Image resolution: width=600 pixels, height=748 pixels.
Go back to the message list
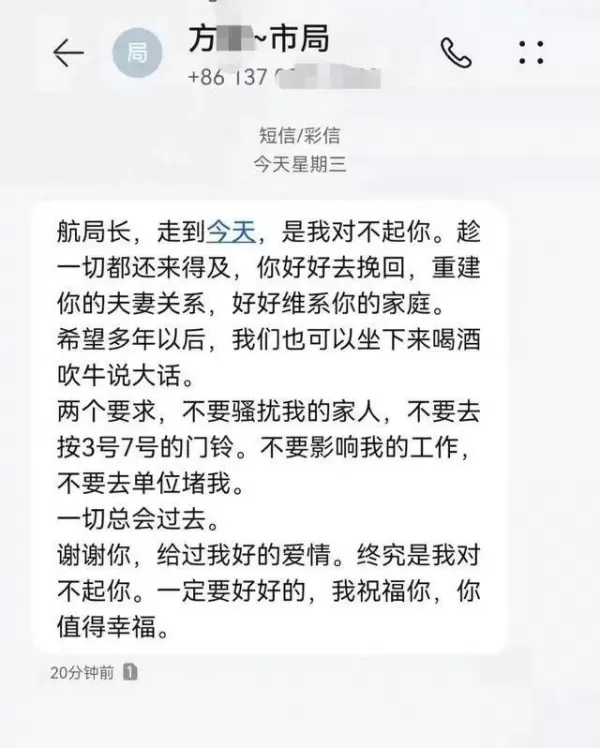pos(68,53)
